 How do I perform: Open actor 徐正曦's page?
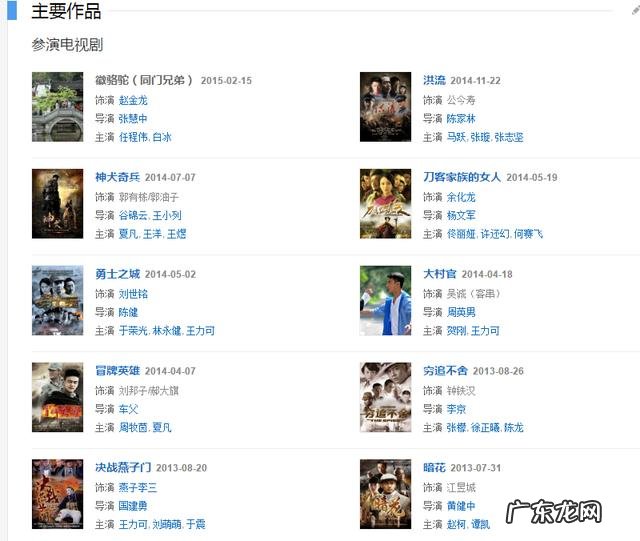coord(484,428)
